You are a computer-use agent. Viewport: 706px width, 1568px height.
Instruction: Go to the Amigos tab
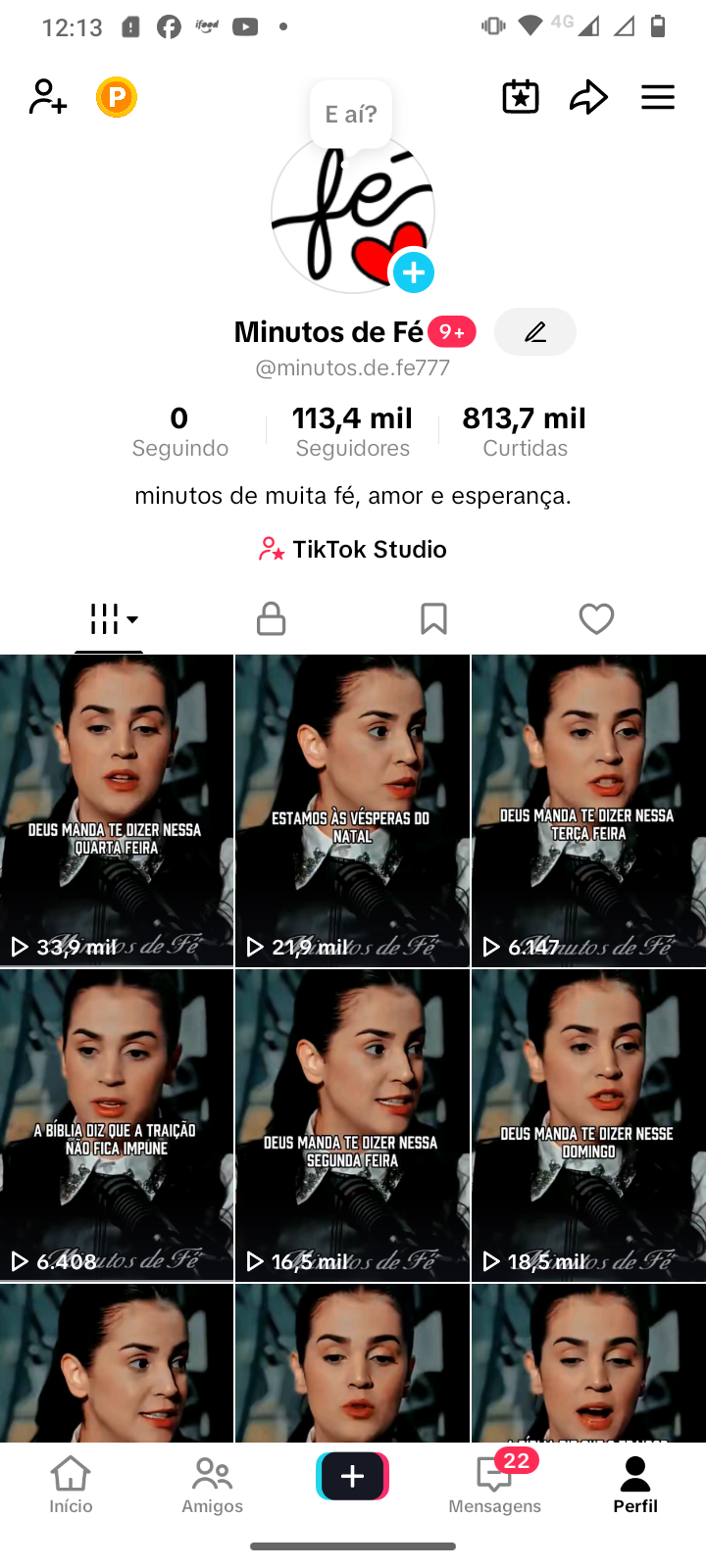click(212, 1484)
